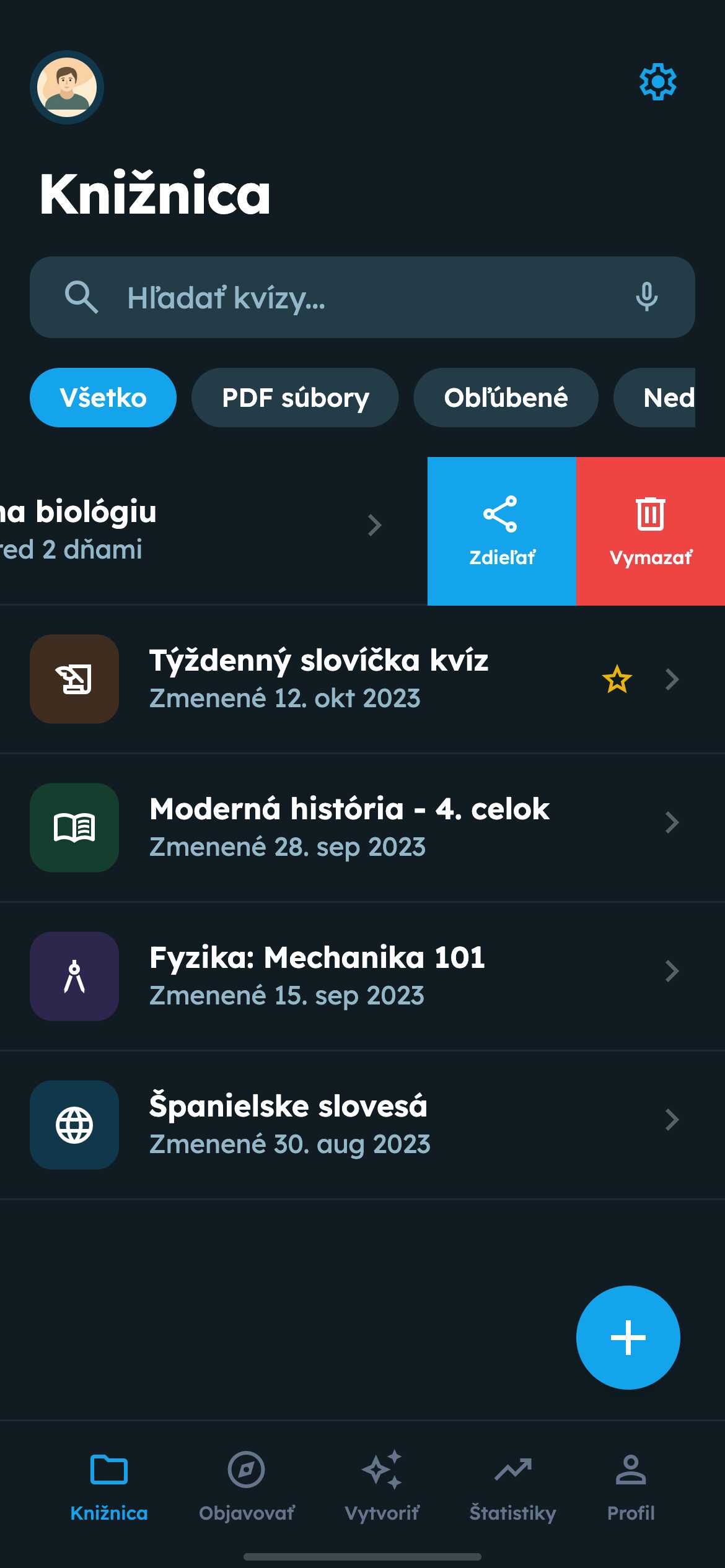Screen dimensions: 725x1568
Task: Share the biology quiz via Zdieľať
Action: tap(501, 531)
